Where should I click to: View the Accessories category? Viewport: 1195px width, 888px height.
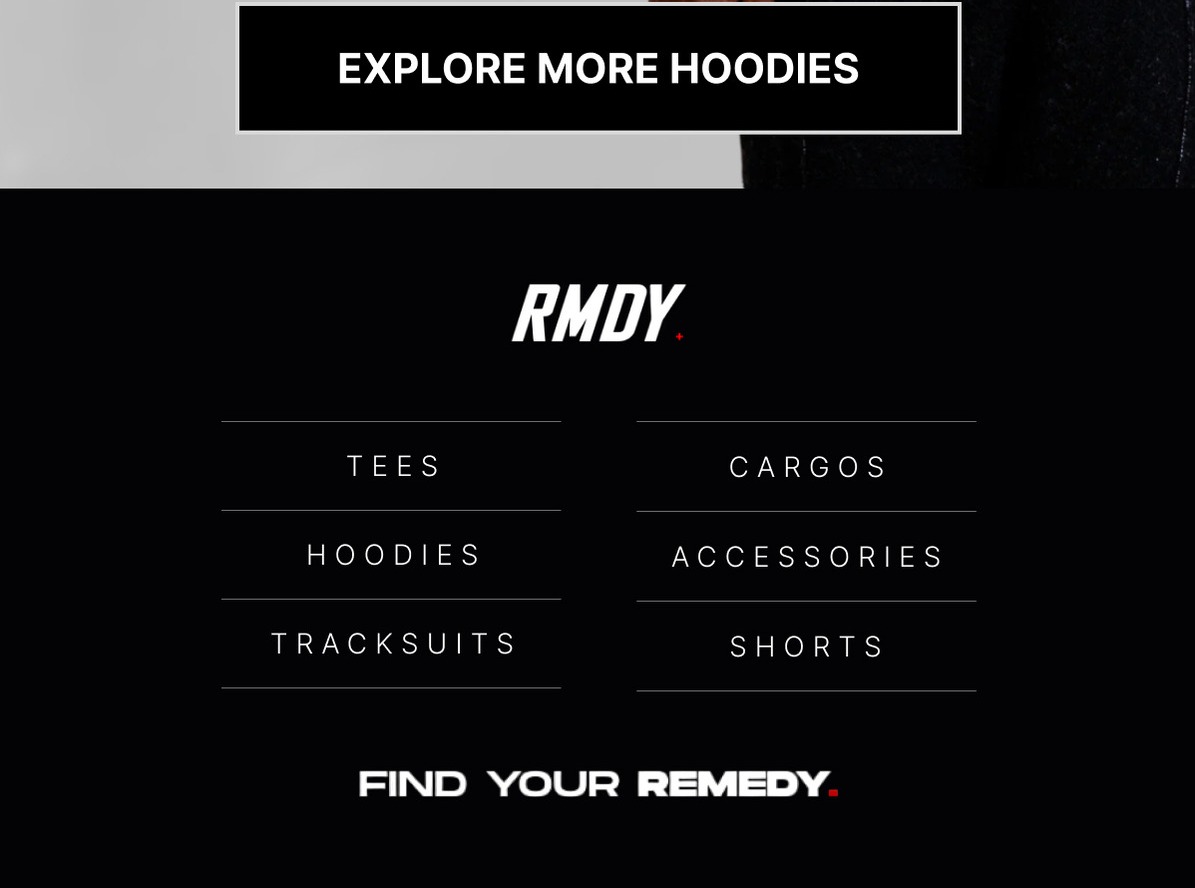(x=807, y=557)
